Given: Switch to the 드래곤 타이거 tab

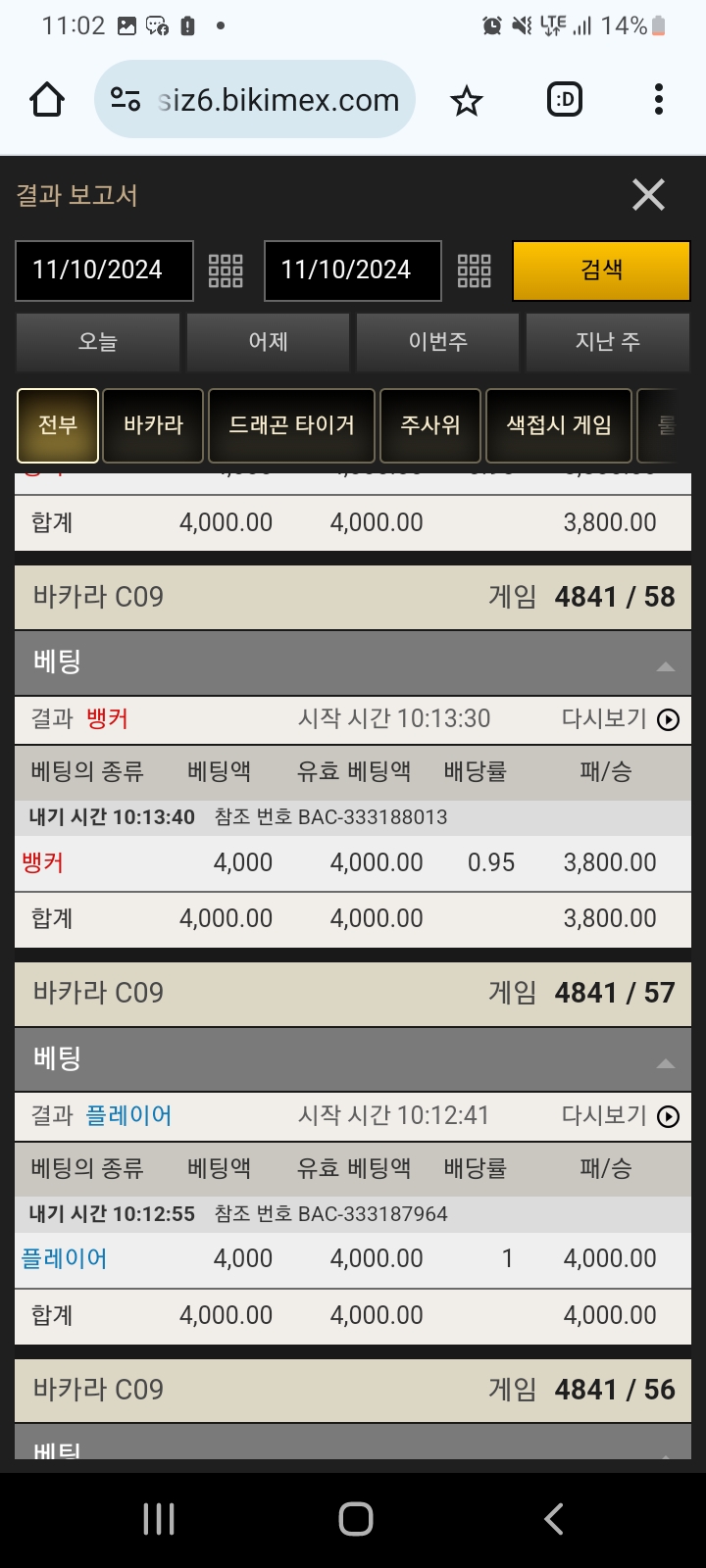Looking at the screenshot, I should pyautogui.click(x=291, y=425).
